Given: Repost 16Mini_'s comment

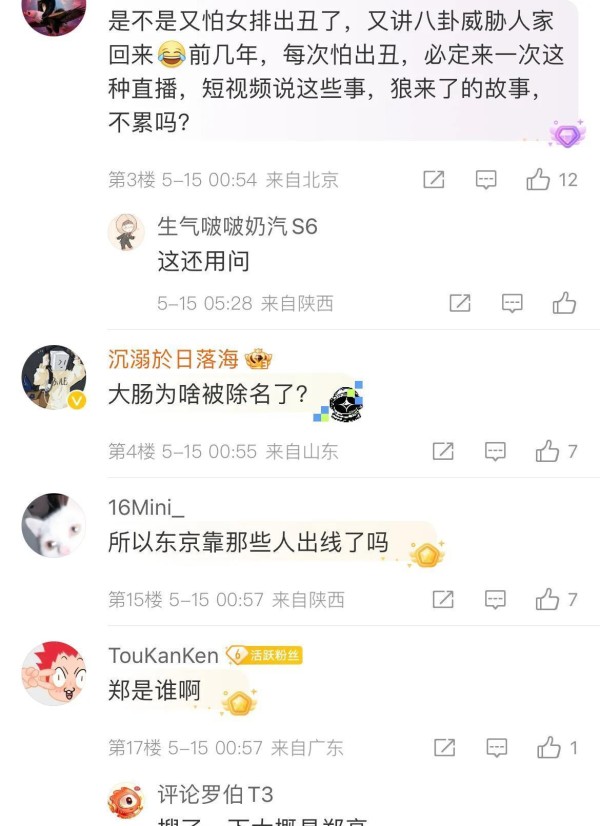Looking at the screenshot, I should pyautogui.click(x=443, y=600).
